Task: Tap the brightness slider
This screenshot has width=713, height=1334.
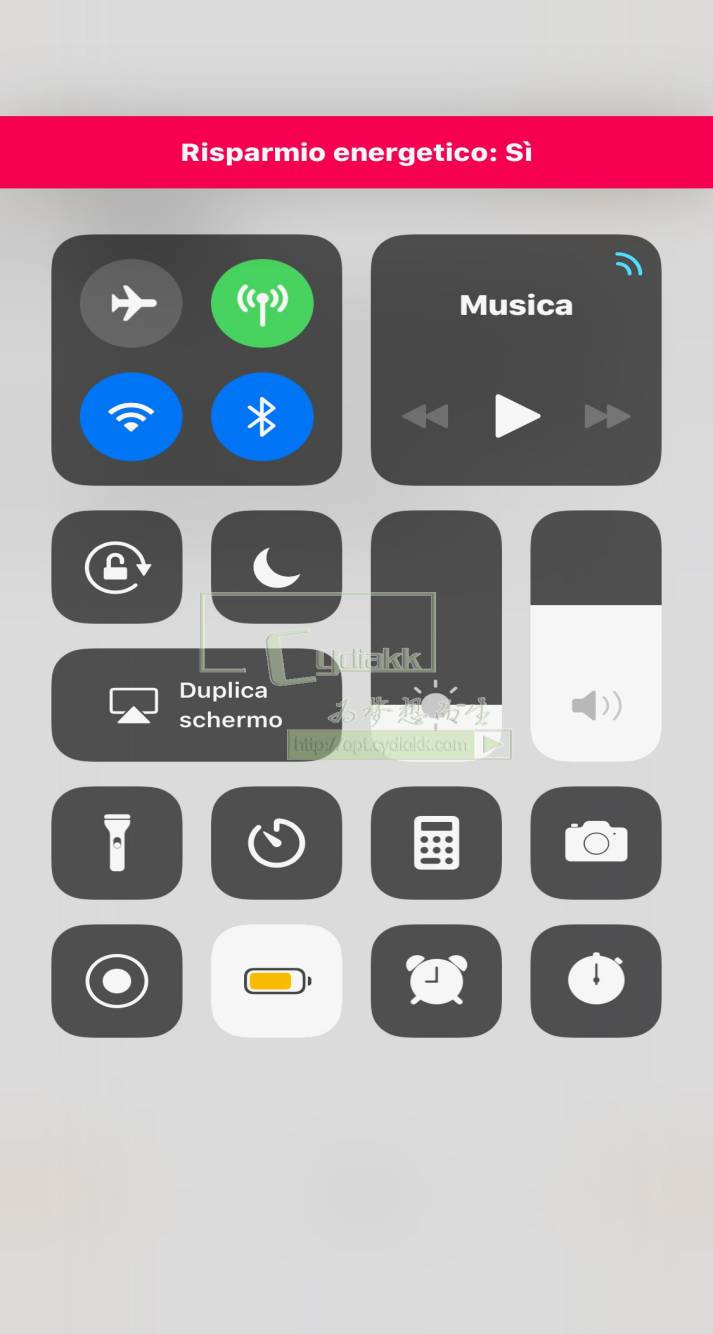Action: pyautogui.click(x=436, y=636)
